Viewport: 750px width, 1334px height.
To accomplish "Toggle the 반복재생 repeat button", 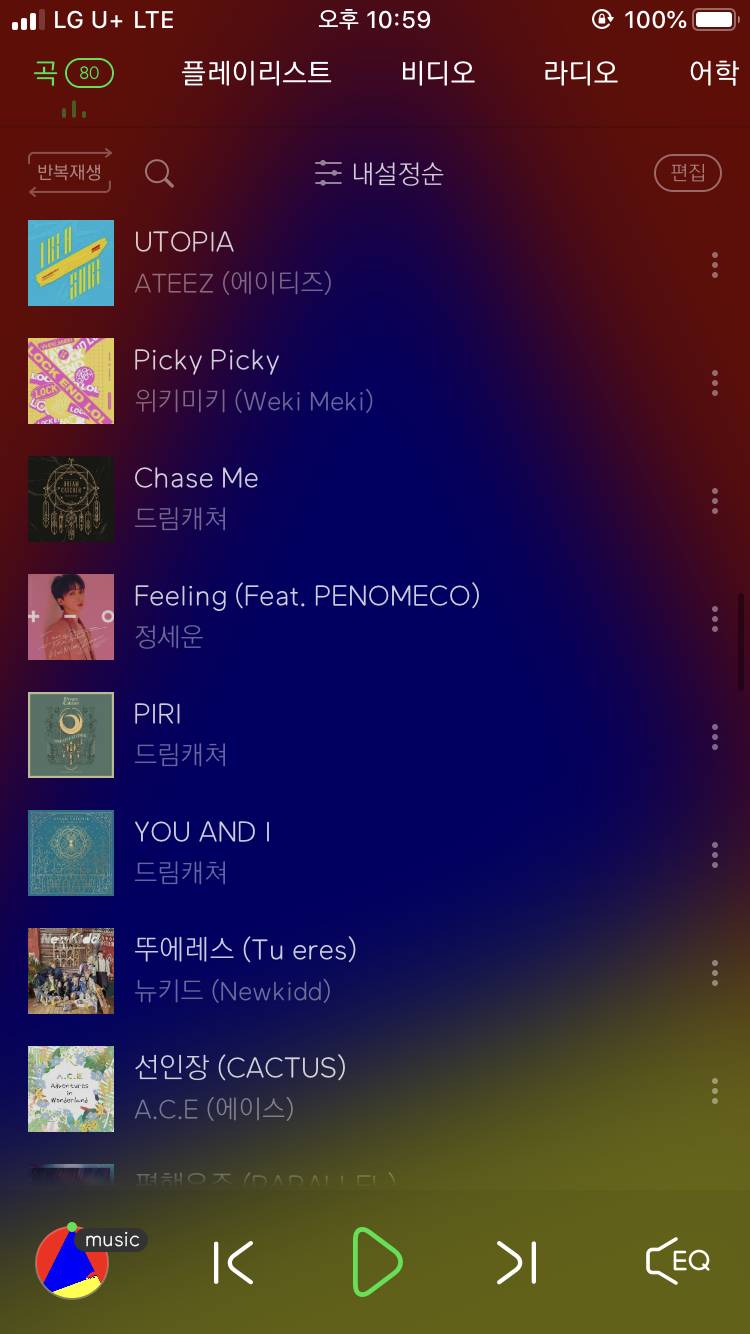I will click(70, 173).
